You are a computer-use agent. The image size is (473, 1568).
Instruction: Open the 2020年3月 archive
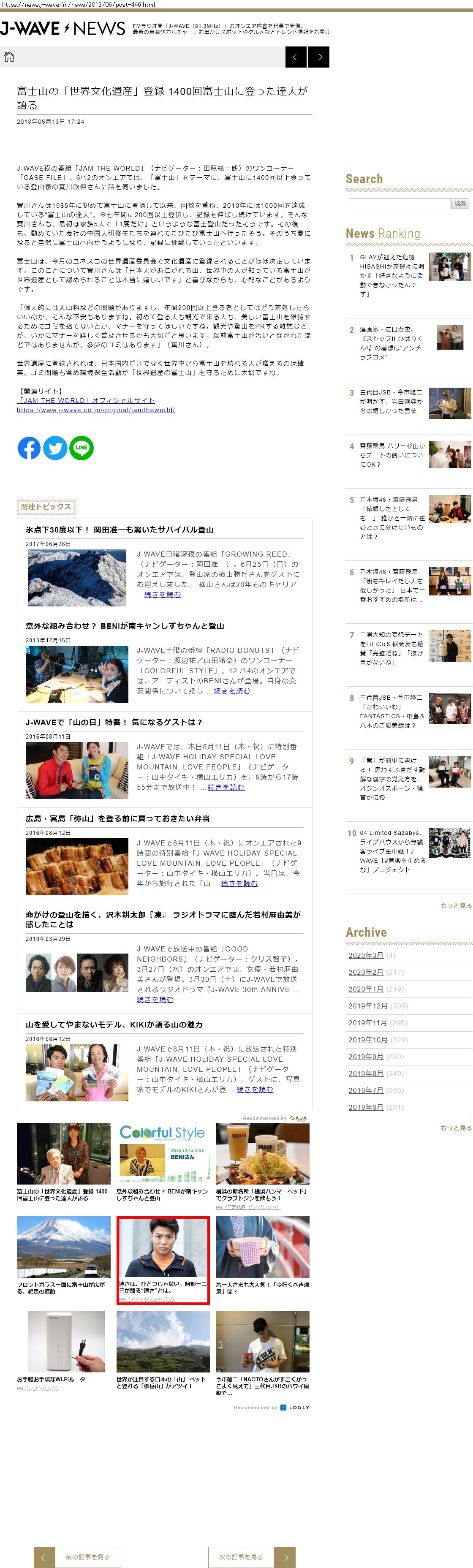366,955
